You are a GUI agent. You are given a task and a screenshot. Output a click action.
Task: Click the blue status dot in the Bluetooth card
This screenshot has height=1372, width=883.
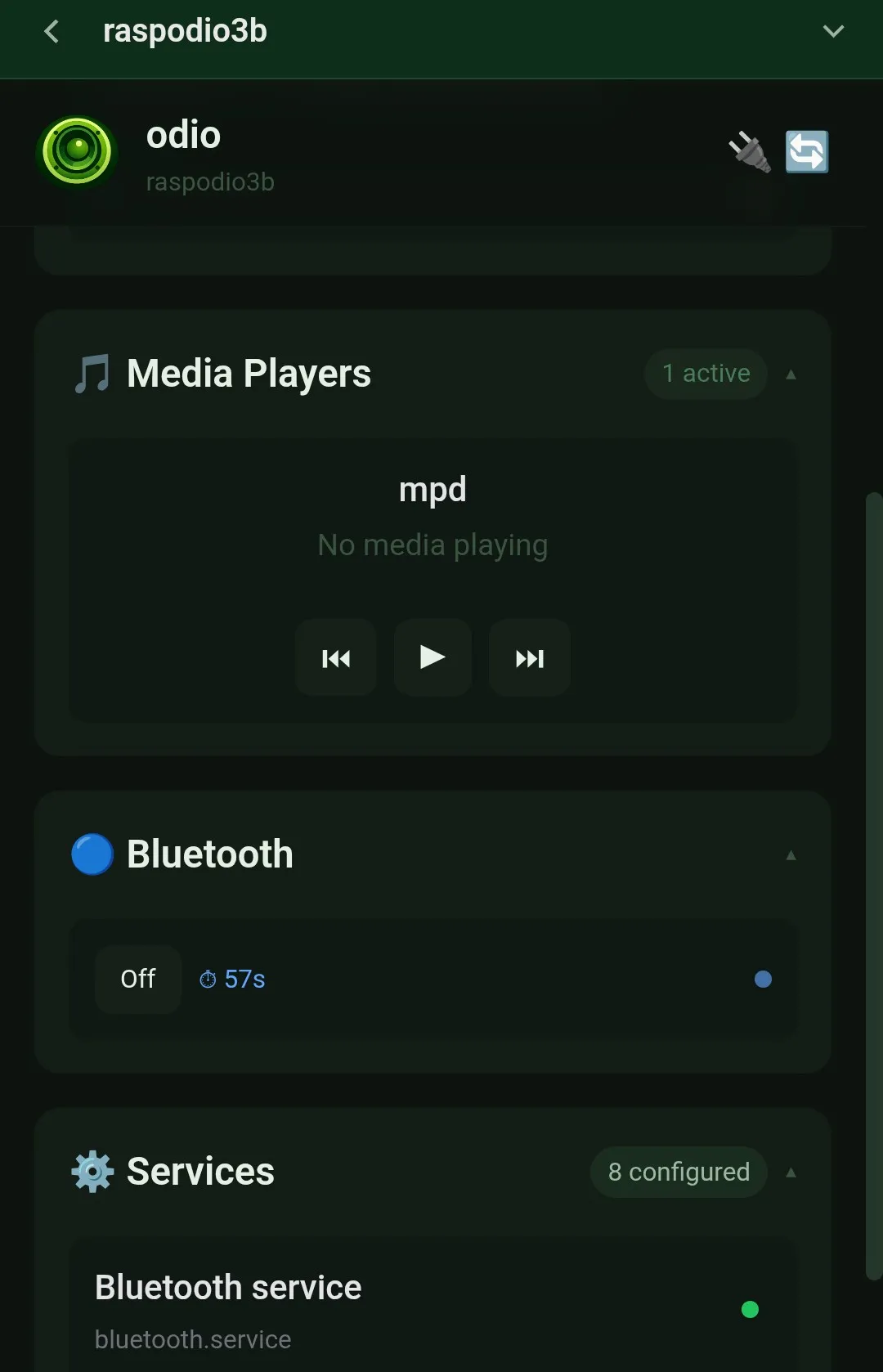click(763, 979)
